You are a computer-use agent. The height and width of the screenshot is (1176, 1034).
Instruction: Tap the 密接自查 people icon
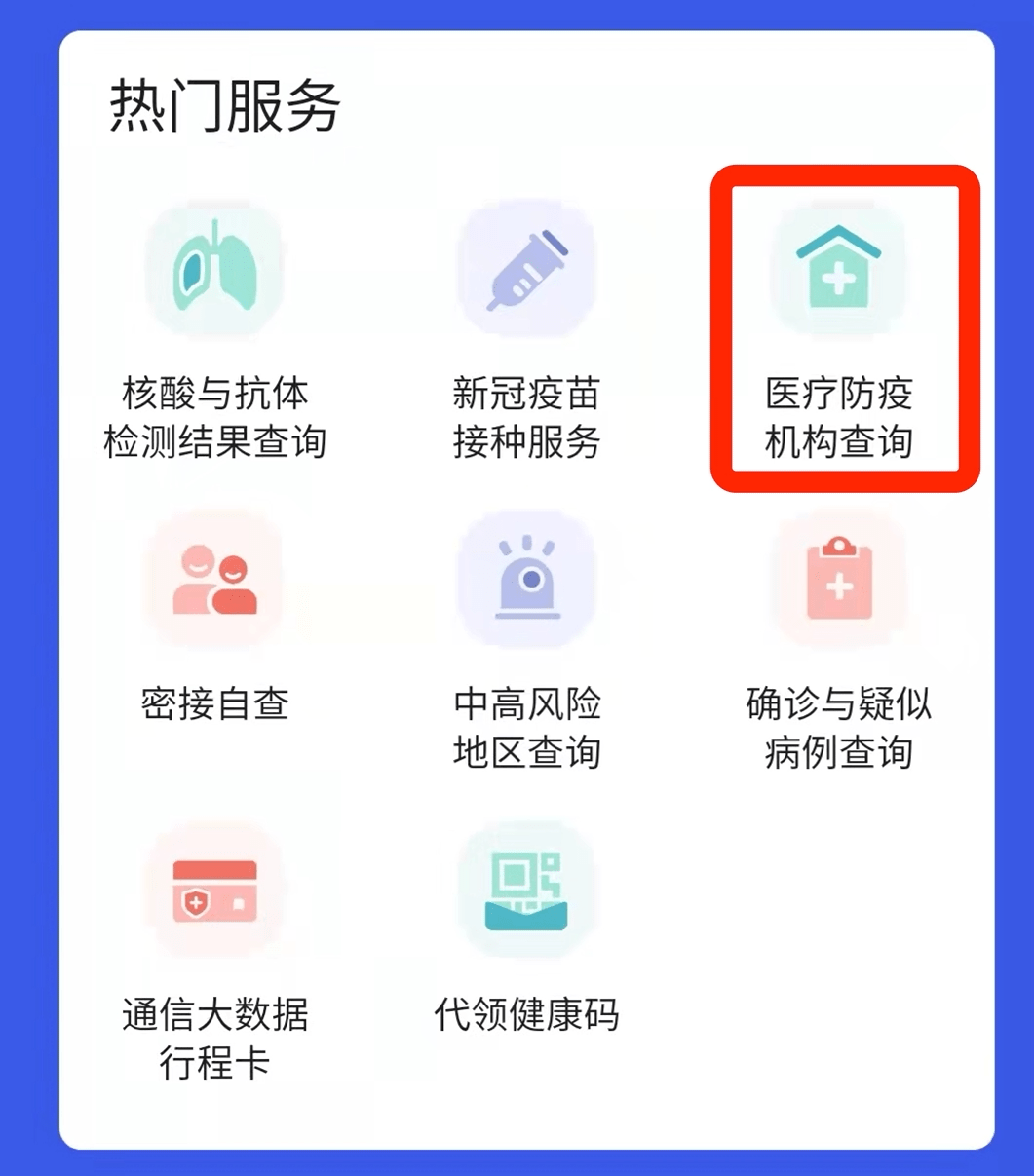click(x=214, y=582)
